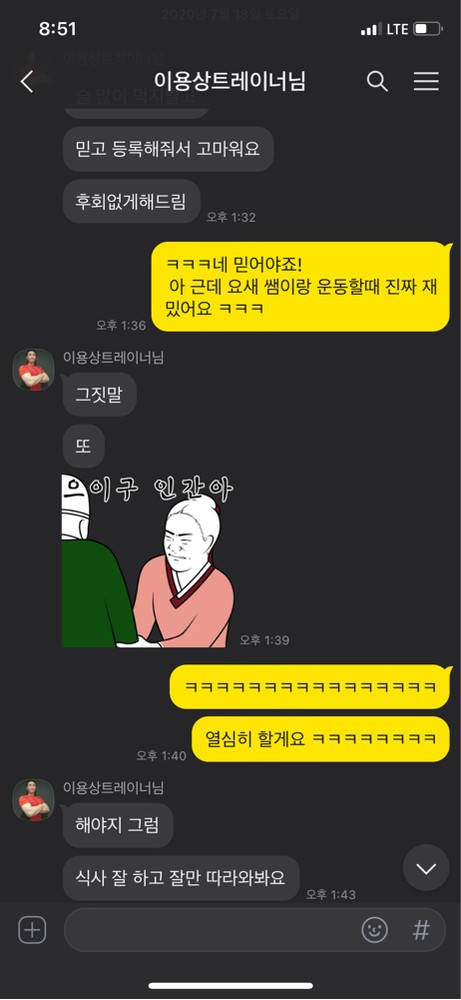
Task: Open the hashtag search
Action: coord(421,930)
